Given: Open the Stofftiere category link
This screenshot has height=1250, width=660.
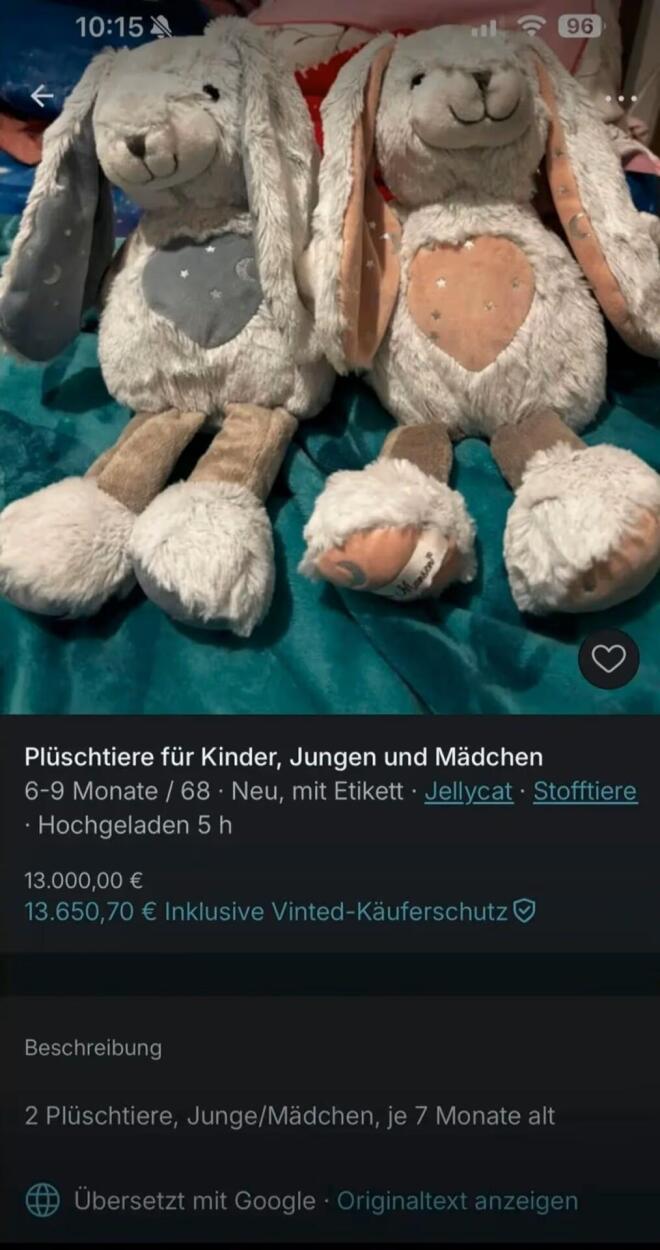Looking at the screenshot, I should click(585, 791).
